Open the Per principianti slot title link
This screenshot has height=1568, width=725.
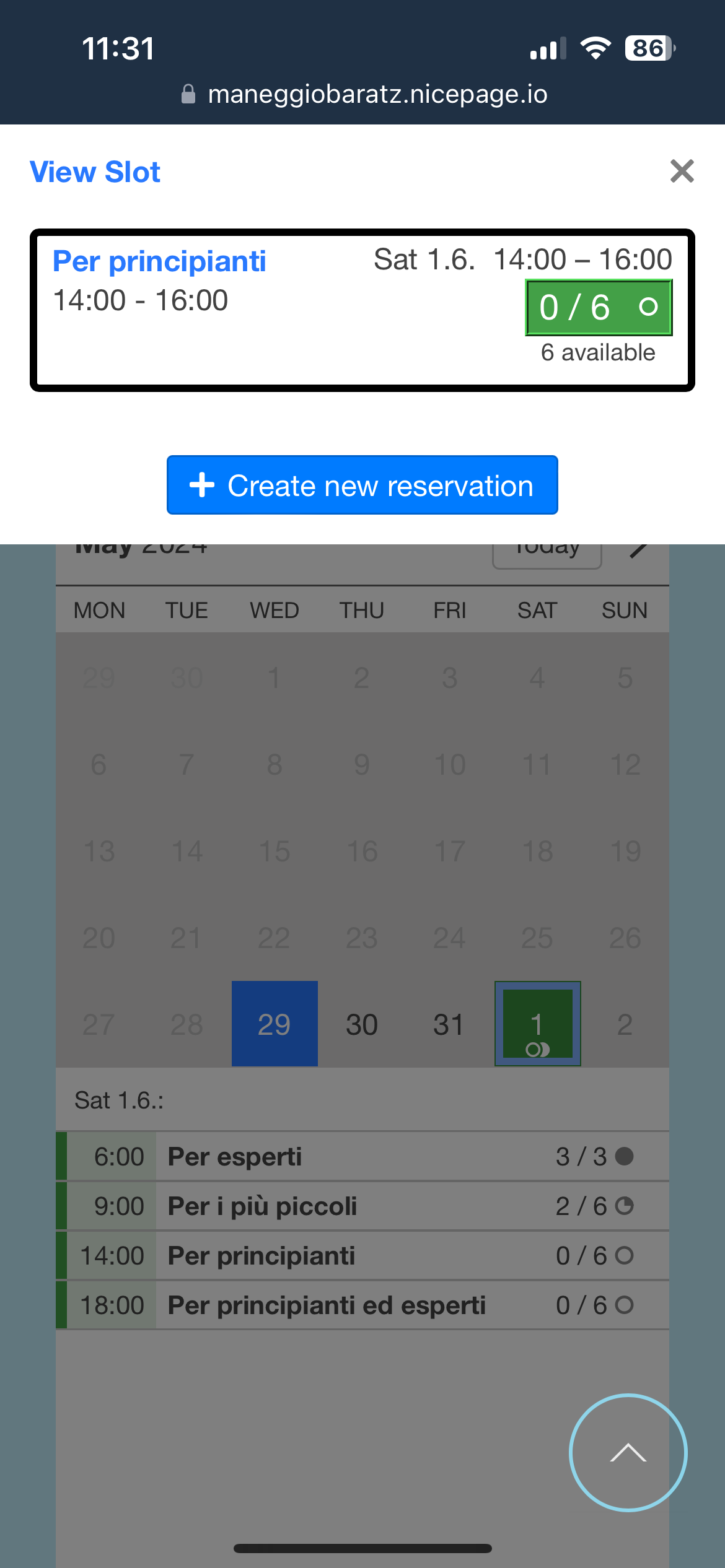pyautogui.click(x=159, y=261)
